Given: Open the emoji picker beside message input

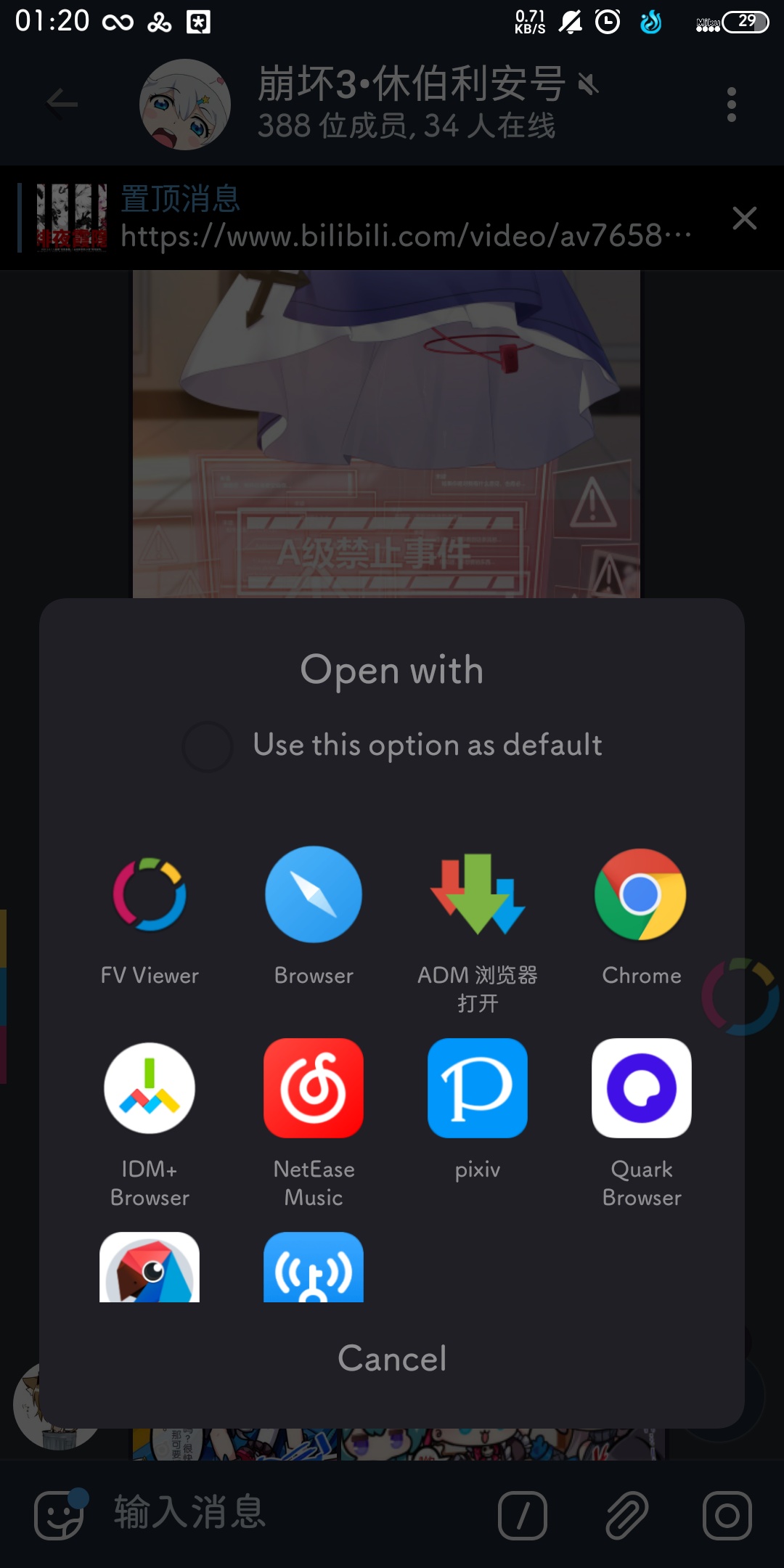Looking at the screenshot, I should 60,1515.
